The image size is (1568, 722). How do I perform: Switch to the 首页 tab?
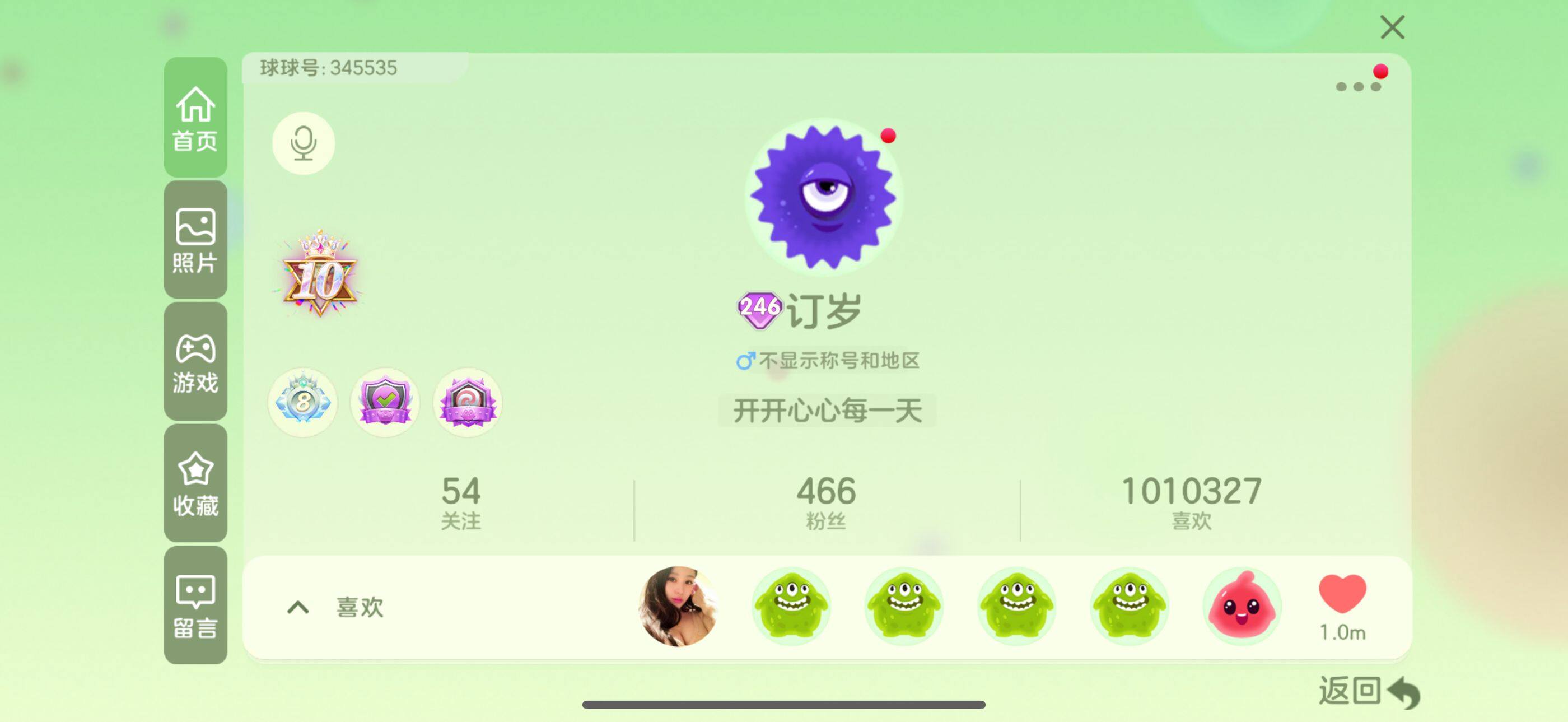tap(195, 118)
